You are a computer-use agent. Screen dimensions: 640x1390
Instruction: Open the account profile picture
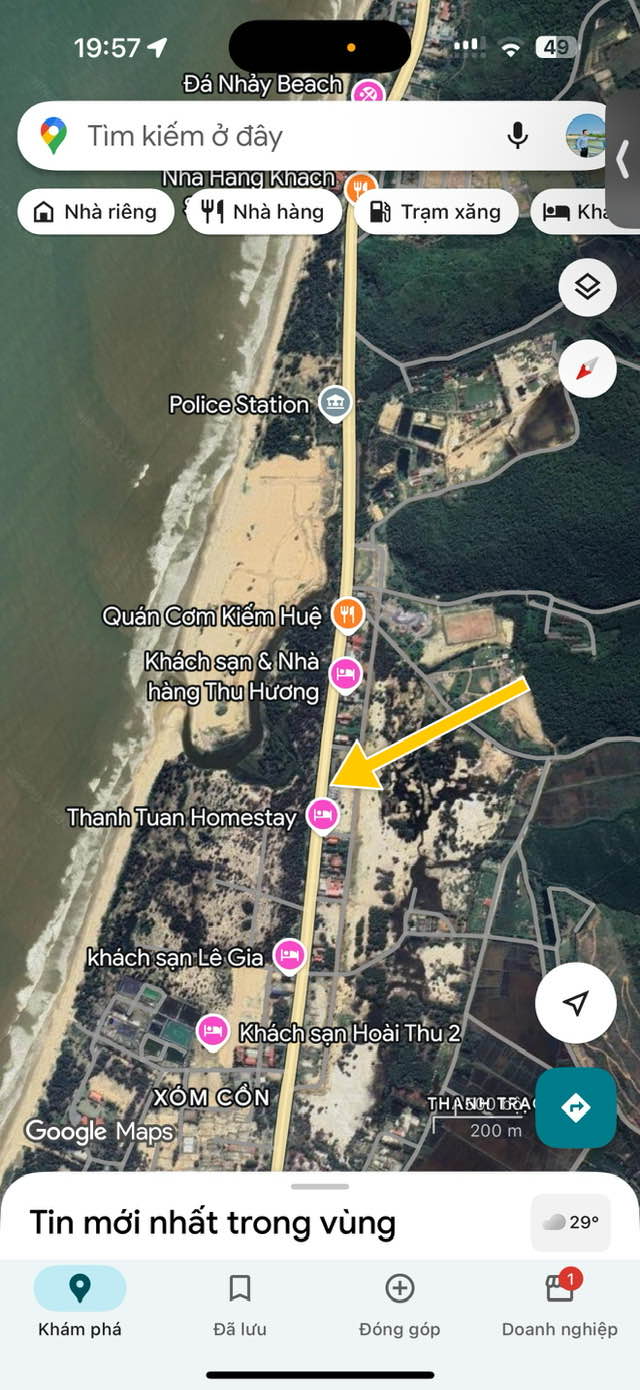(585, 136)
